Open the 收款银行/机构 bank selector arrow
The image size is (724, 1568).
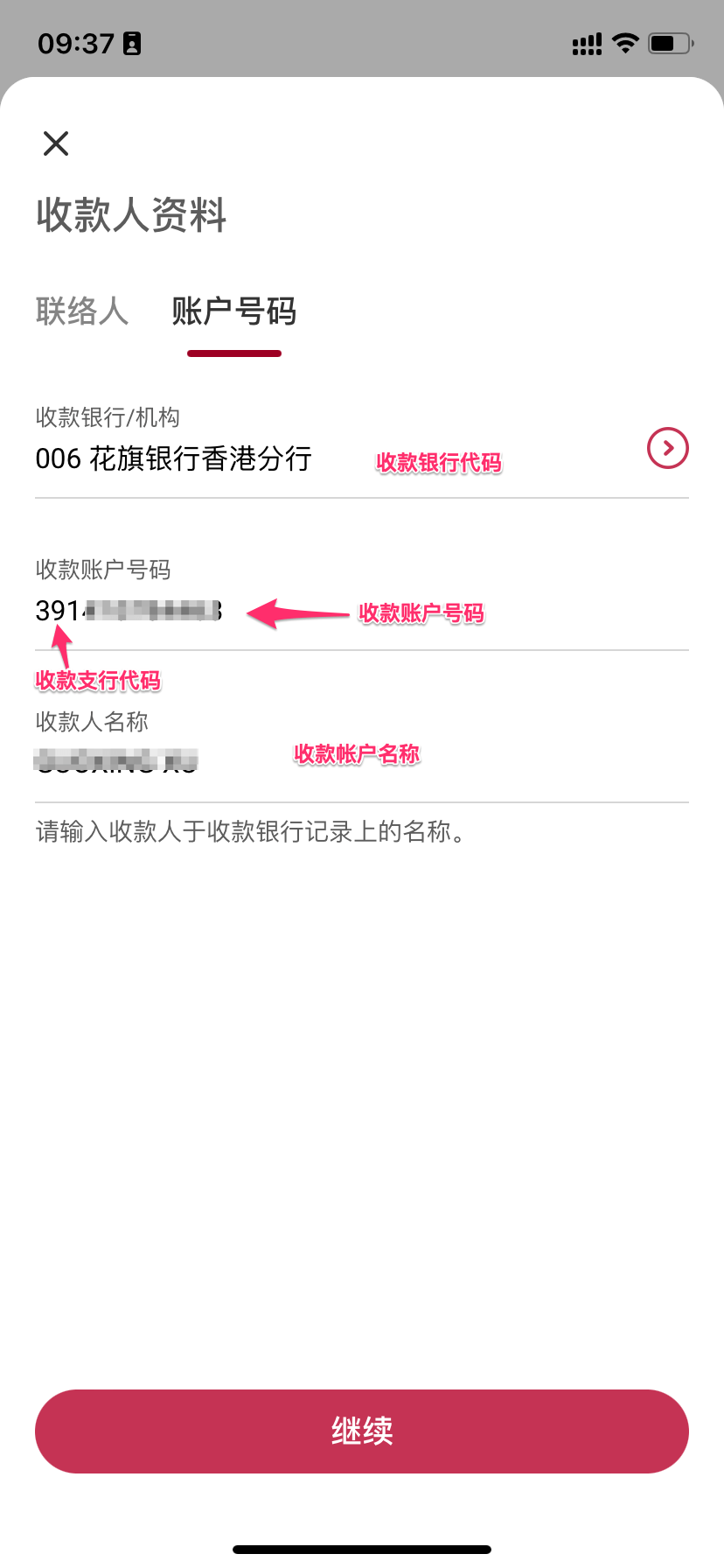[667, 449]
